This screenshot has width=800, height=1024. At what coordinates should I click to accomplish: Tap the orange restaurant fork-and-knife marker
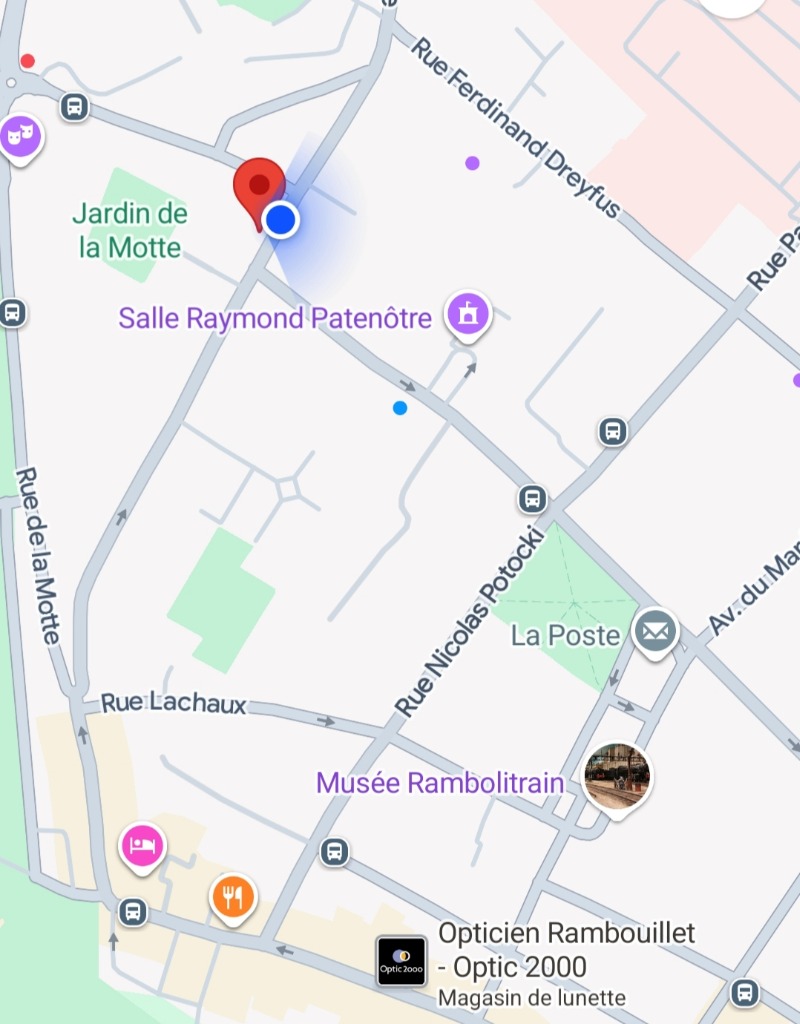(x=233, y=897)
